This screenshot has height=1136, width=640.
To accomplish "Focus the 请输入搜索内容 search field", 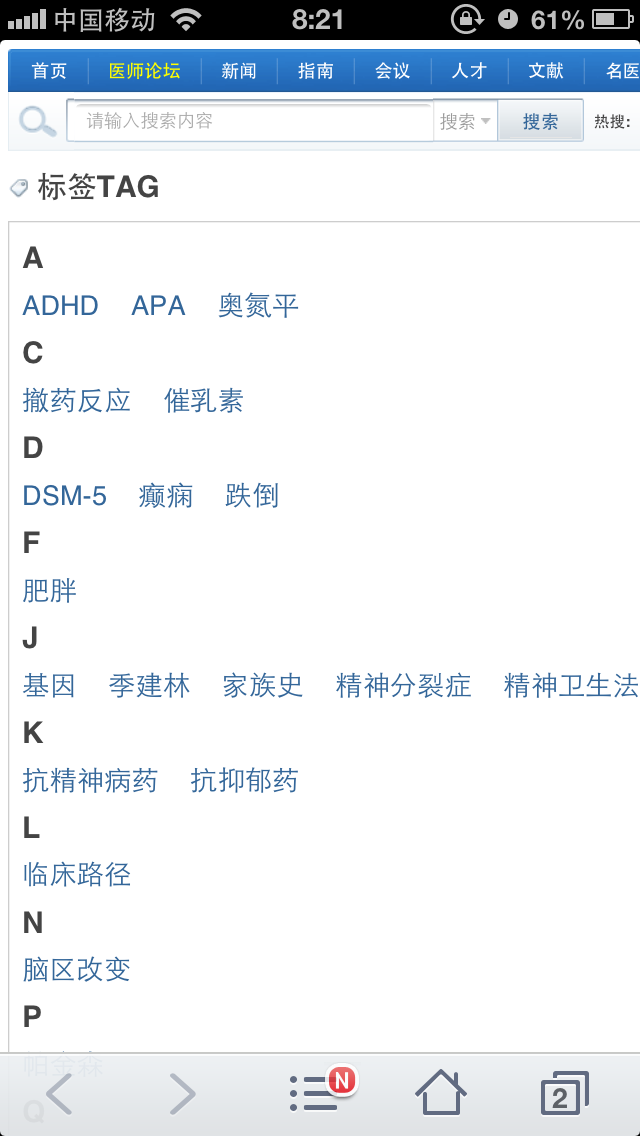I will click(250, 122).
